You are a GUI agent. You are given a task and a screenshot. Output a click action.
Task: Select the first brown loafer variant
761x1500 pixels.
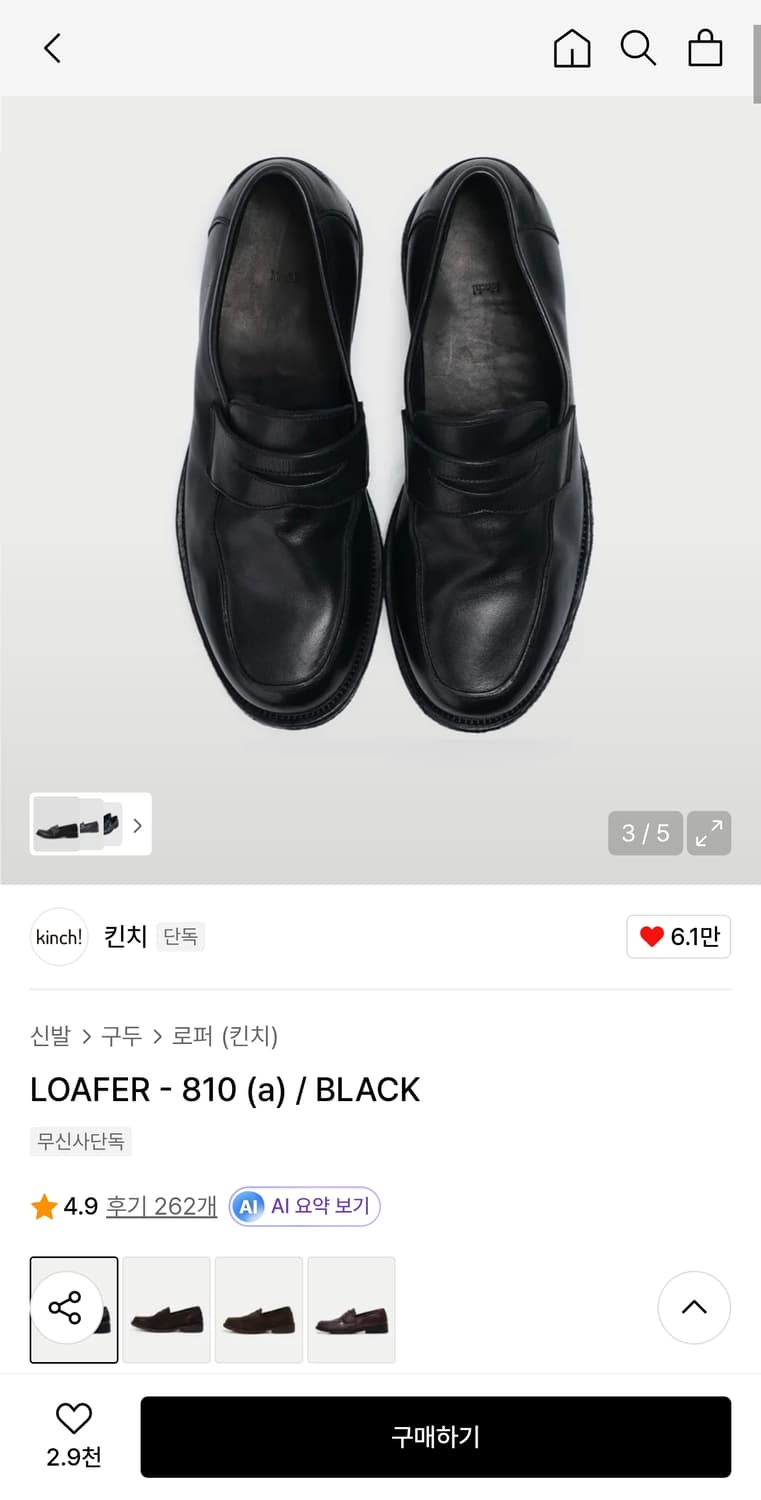(x=166, y=1309)
